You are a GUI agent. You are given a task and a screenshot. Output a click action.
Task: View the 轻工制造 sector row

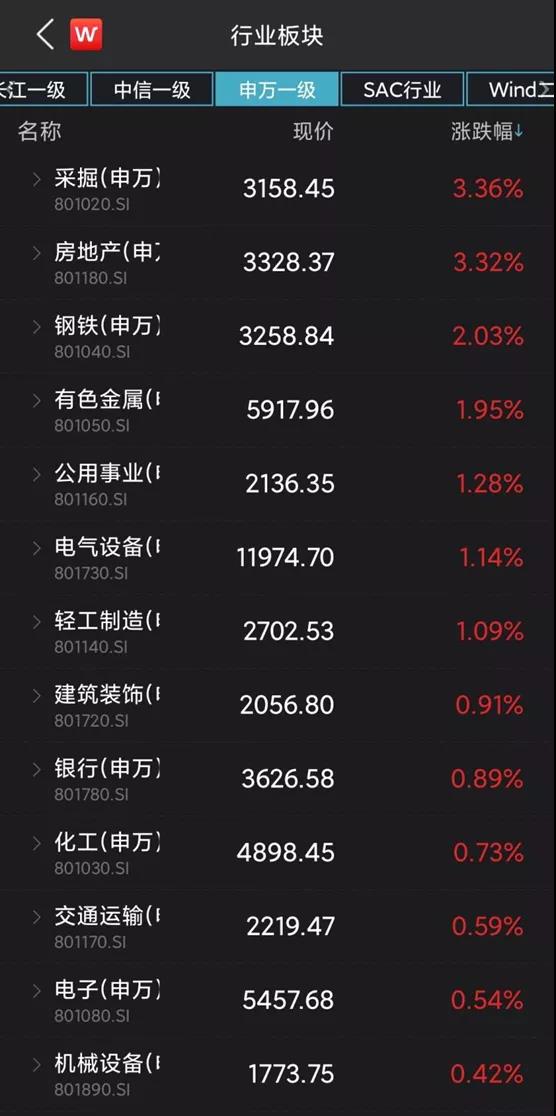278,631
